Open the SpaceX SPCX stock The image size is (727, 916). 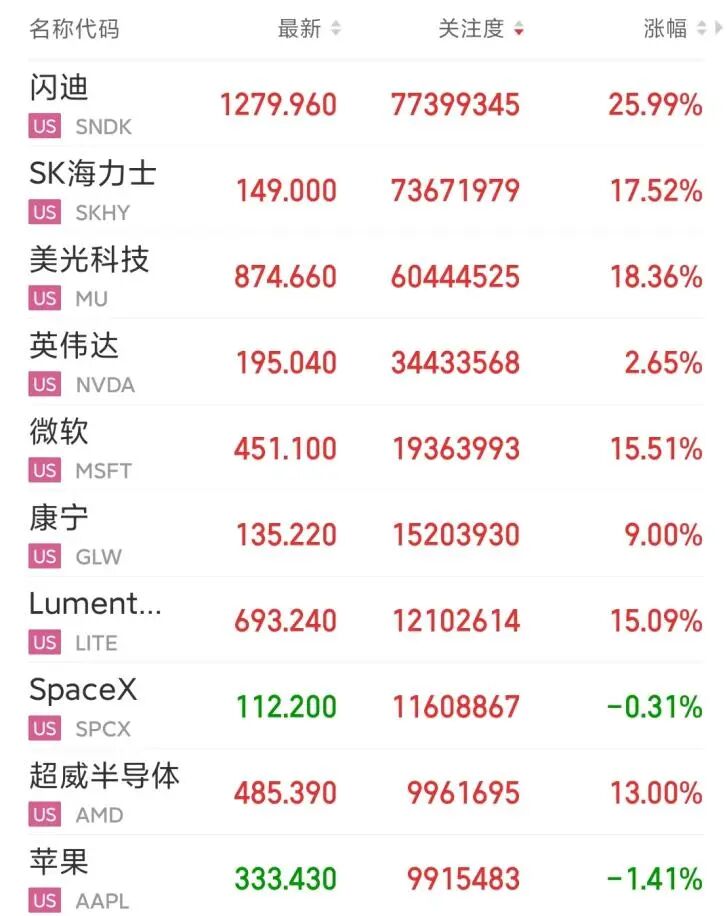(x=365, y=706)
